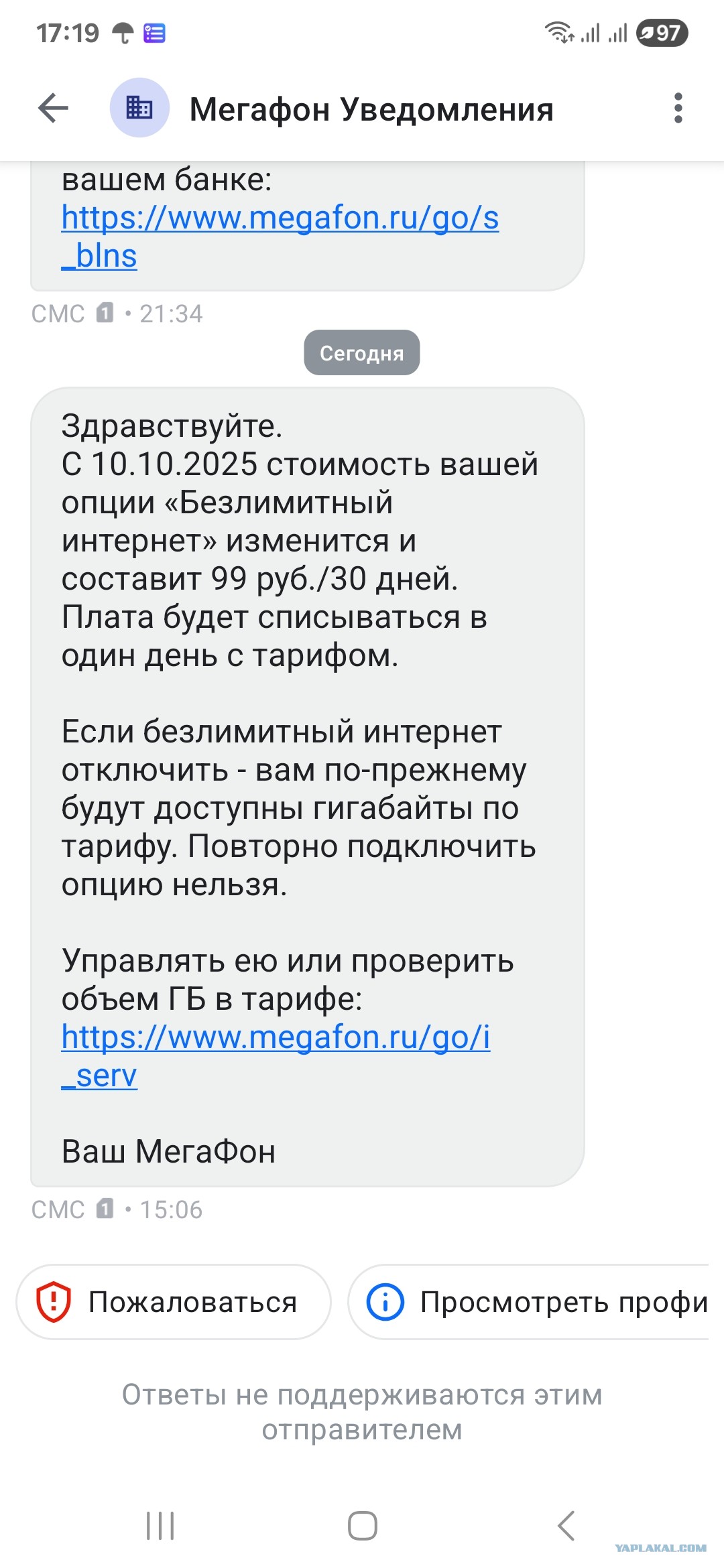The height and width of the screenshot is (1568, 724).
Task: Tap the Пожаловаться chip
Action: (174, 1302)
